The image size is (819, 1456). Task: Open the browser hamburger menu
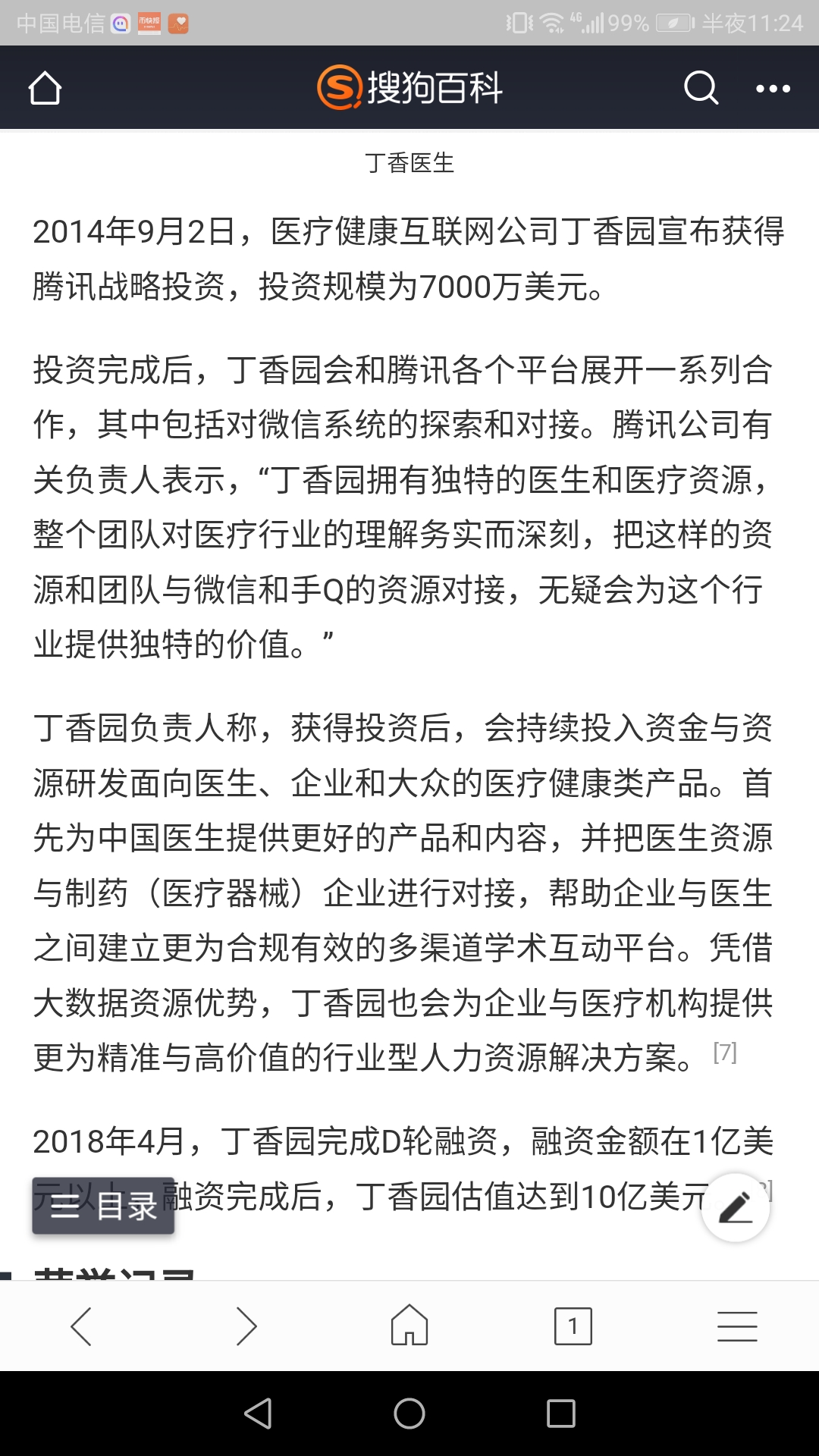pyautogui.click(x=737, y=1326)
